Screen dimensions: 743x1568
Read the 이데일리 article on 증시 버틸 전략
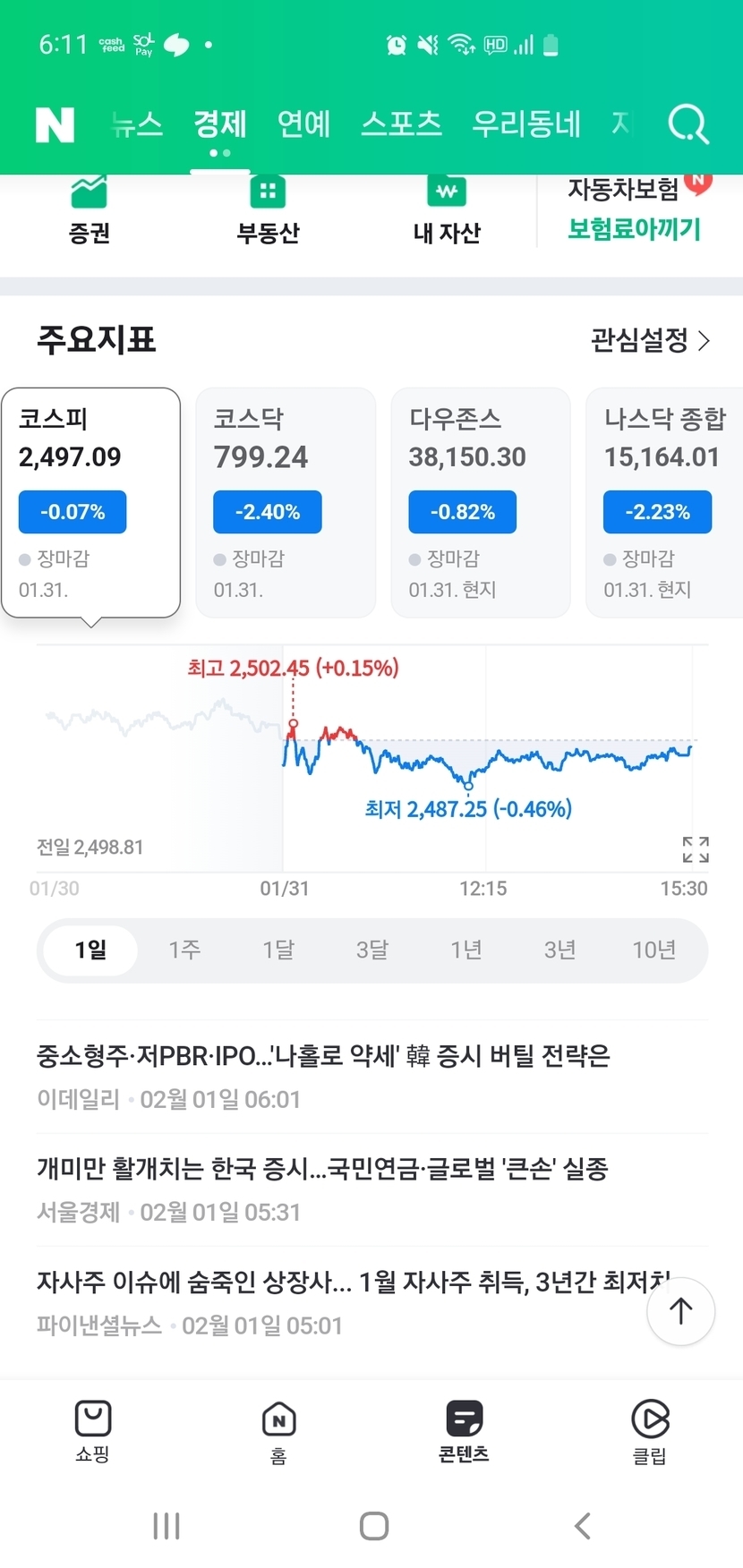[x=323, y=1057]
